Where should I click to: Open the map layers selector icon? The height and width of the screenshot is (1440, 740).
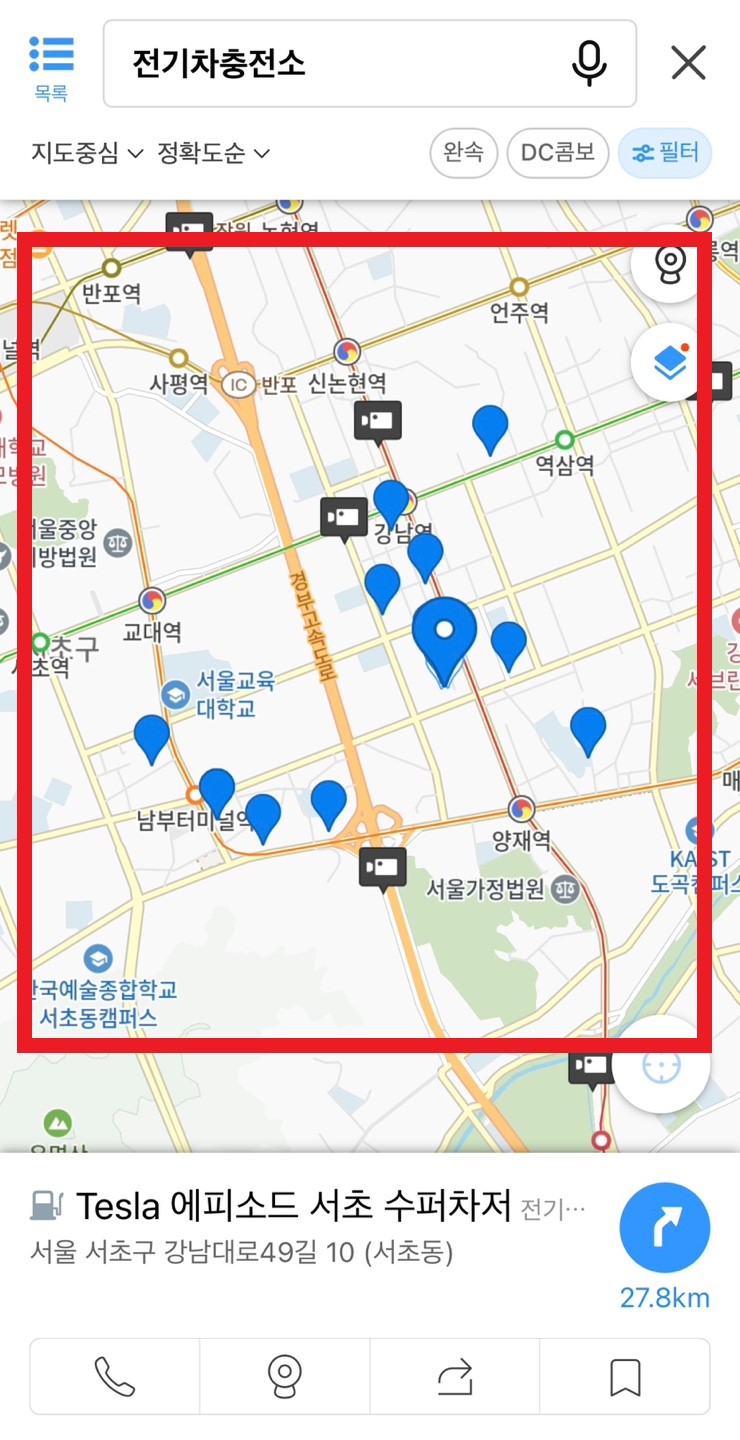click(x=664, y=363)
